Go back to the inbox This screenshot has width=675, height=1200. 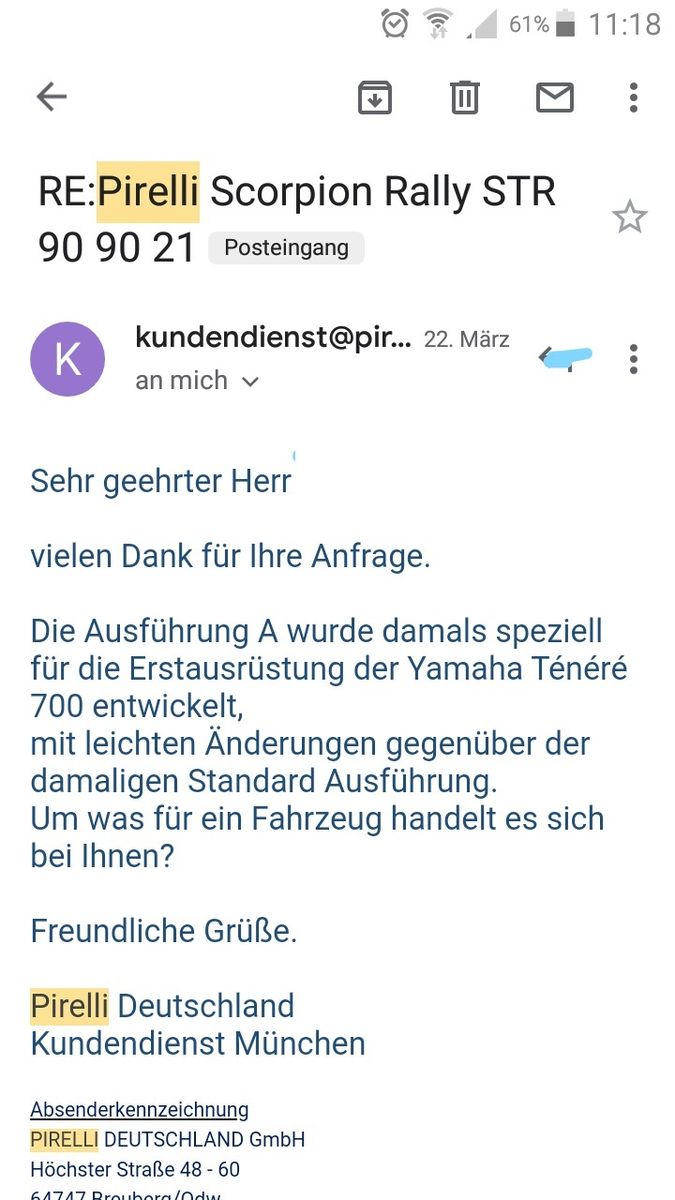[x=51, y=97]
